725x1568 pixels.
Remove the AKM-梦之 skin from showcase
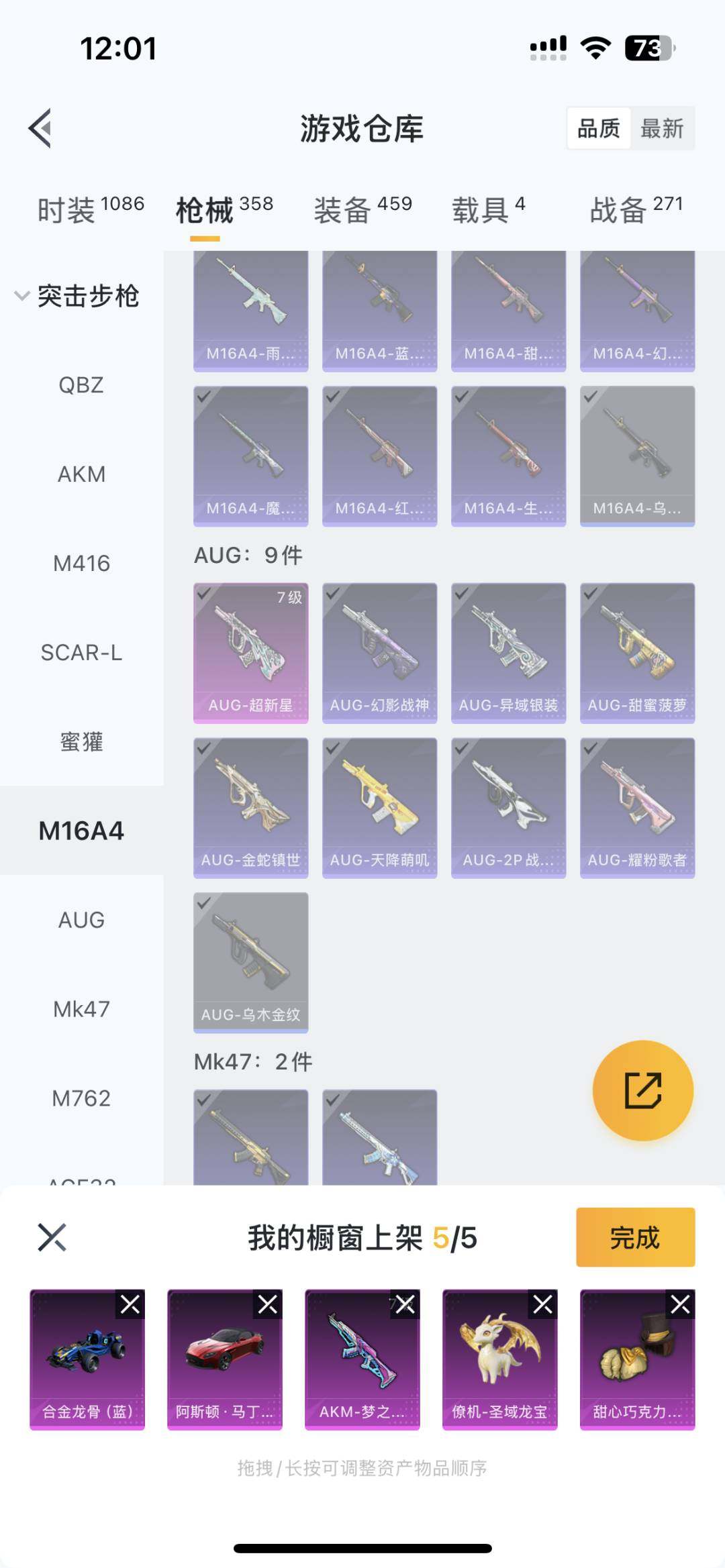(x=405, y=1304)
